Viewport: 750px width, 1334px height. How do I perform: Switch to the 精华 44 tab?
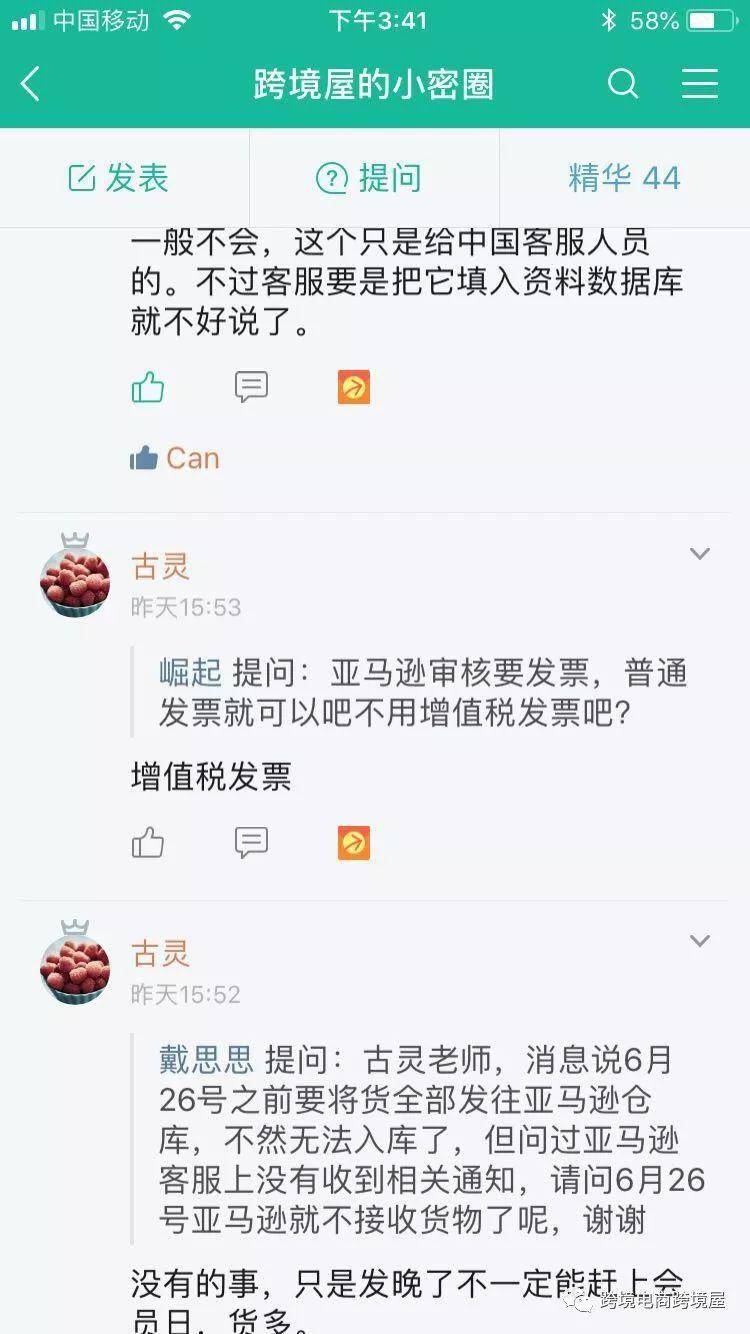pos(624,178)
